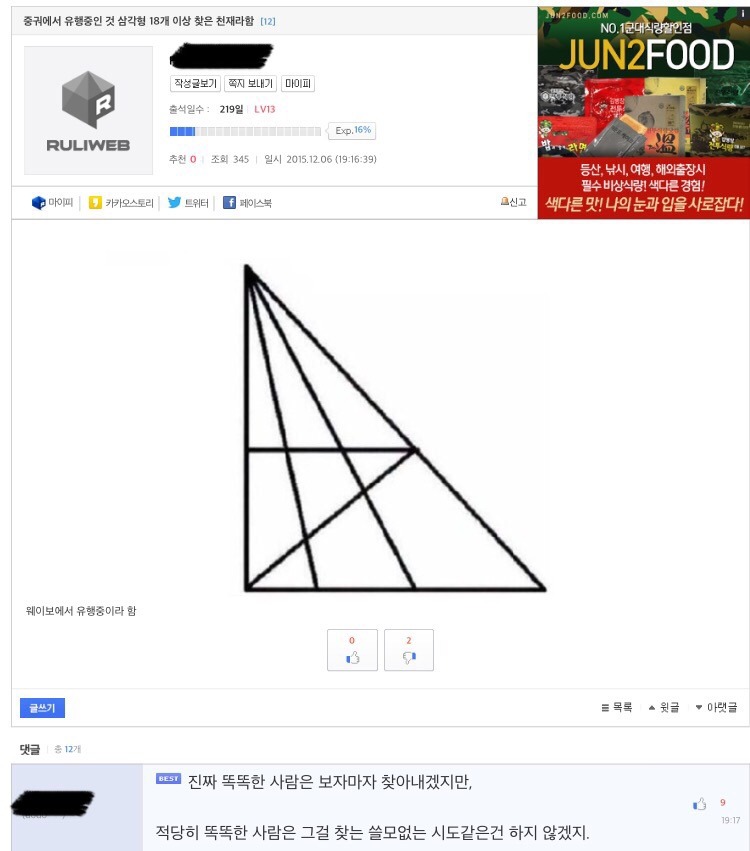This screenshot has height=851, width=750.
Task: Share this post on 트위터
Action: click(189, 203)
